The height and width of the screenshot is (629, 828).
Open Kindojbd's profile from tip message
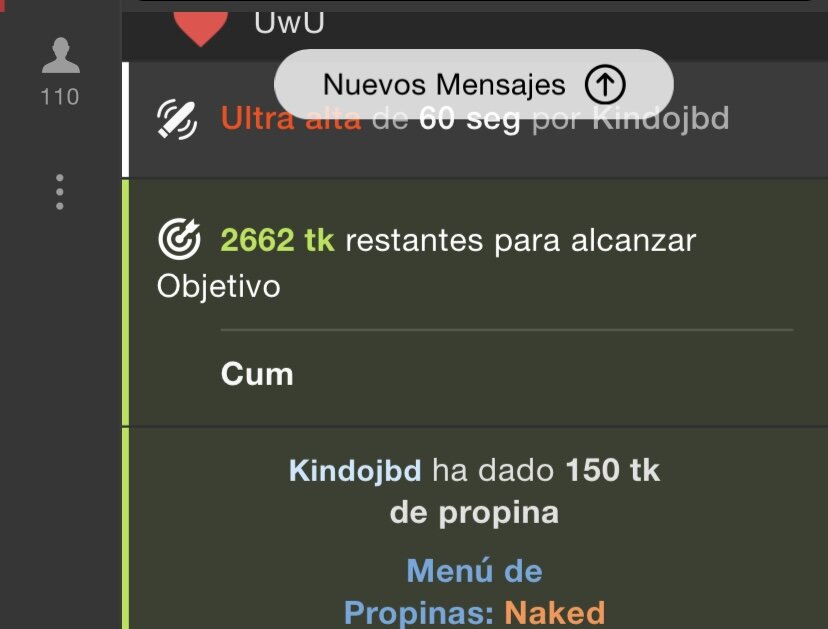[354, 470]
